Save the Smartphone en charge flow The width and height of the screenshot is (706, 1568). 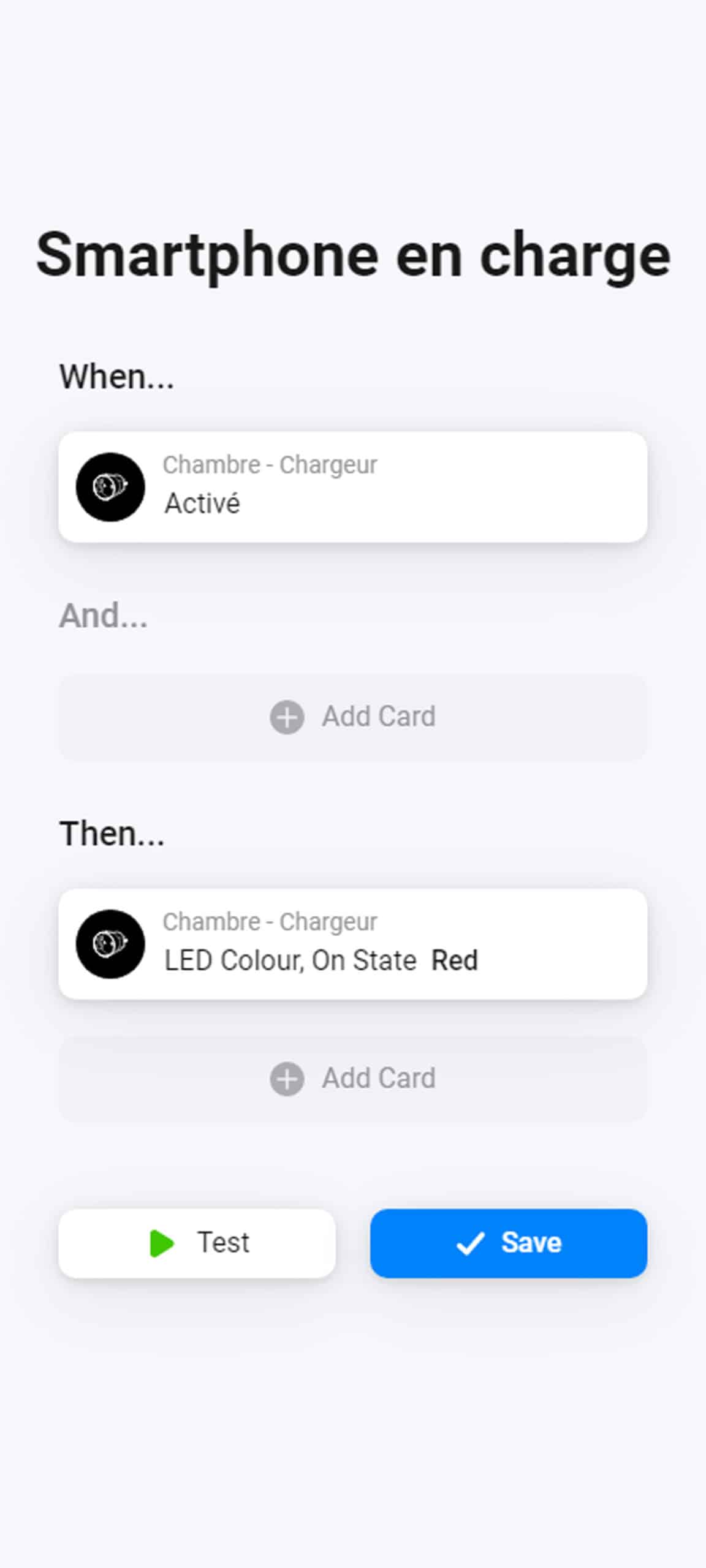click(x=508, y=1243)
